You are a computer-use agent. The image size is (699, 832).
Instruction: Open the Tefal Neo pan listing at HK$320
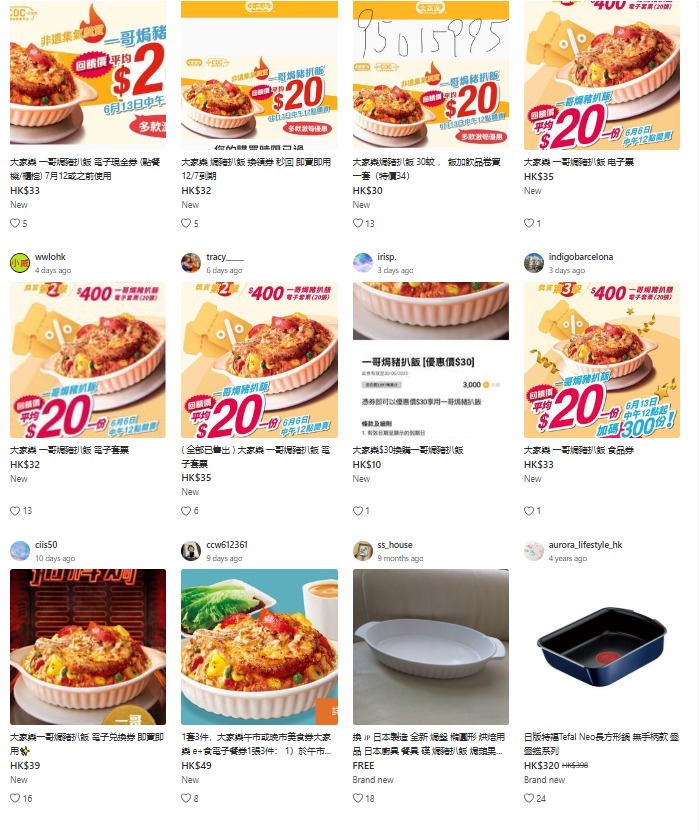602,647
